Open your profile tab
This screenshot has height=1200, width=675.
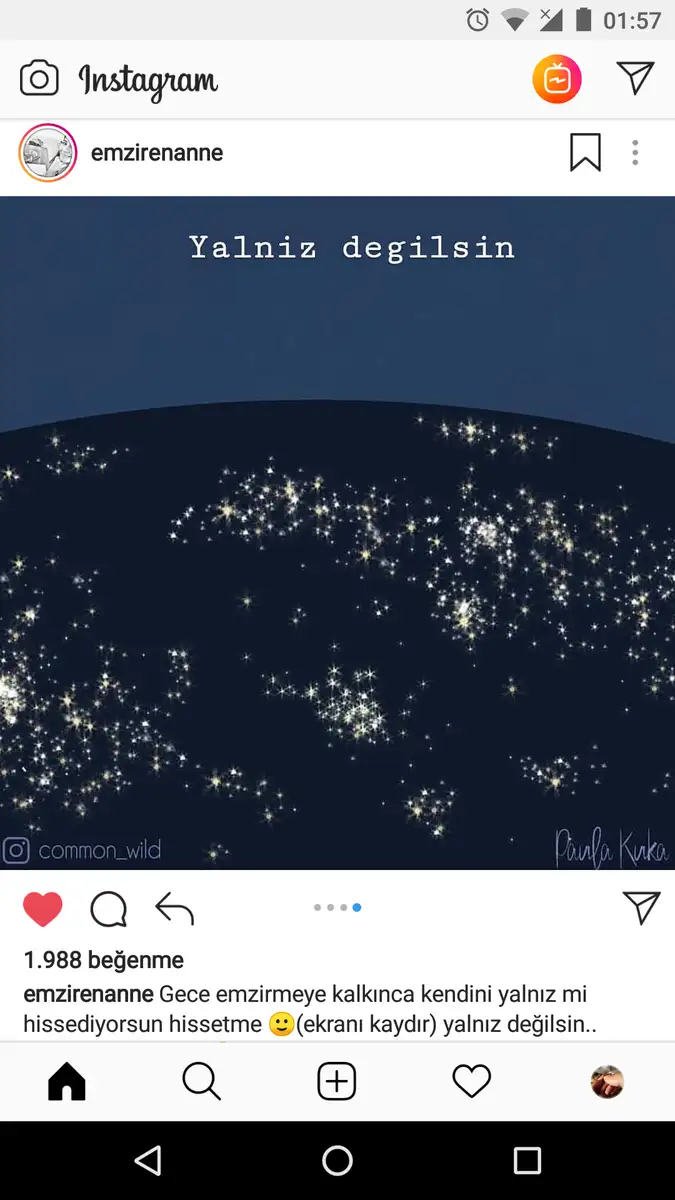(607, 1081)
